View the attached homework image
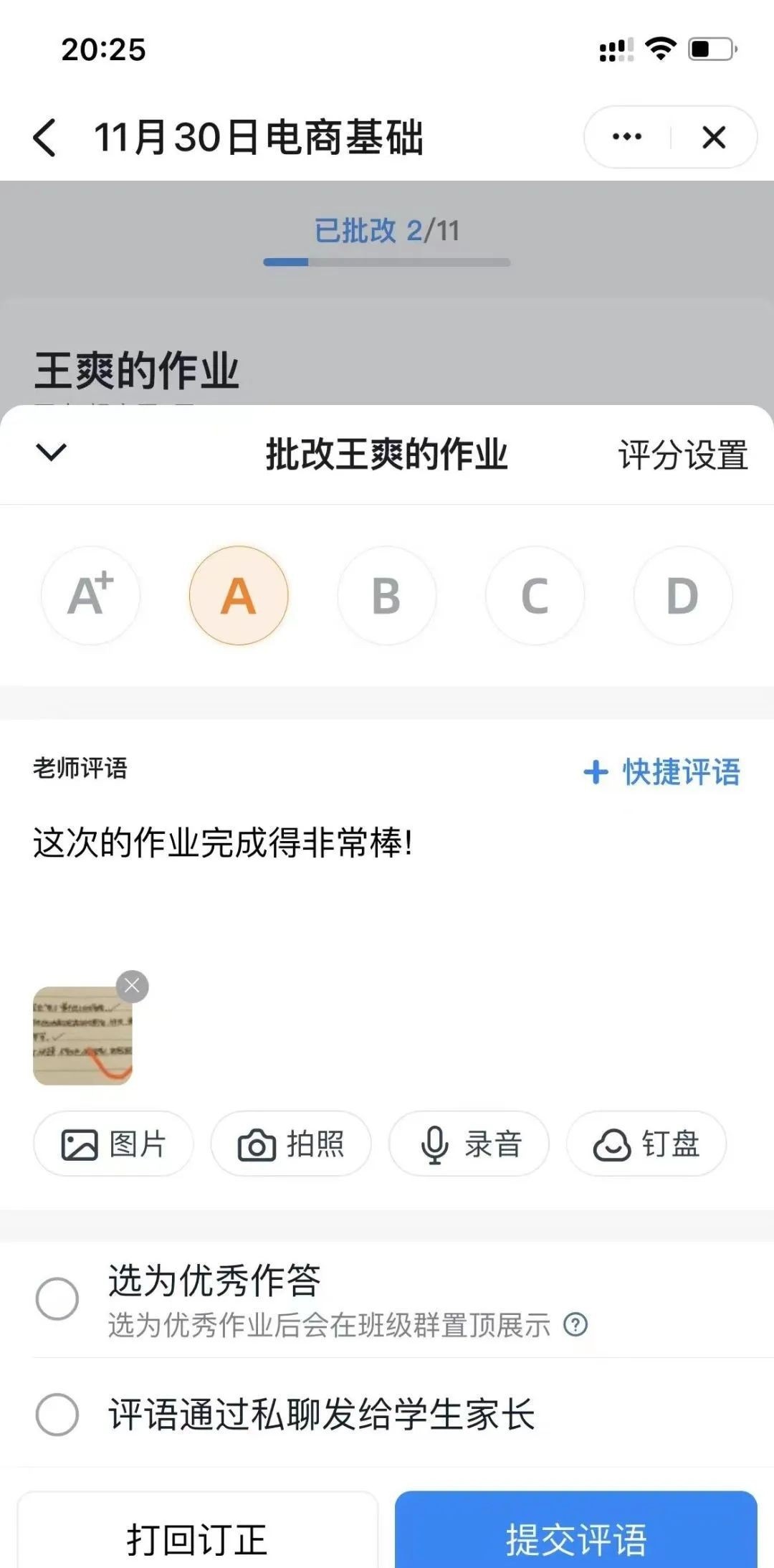This screenshot has height=1568, width=774. [x=82, y=1037]
